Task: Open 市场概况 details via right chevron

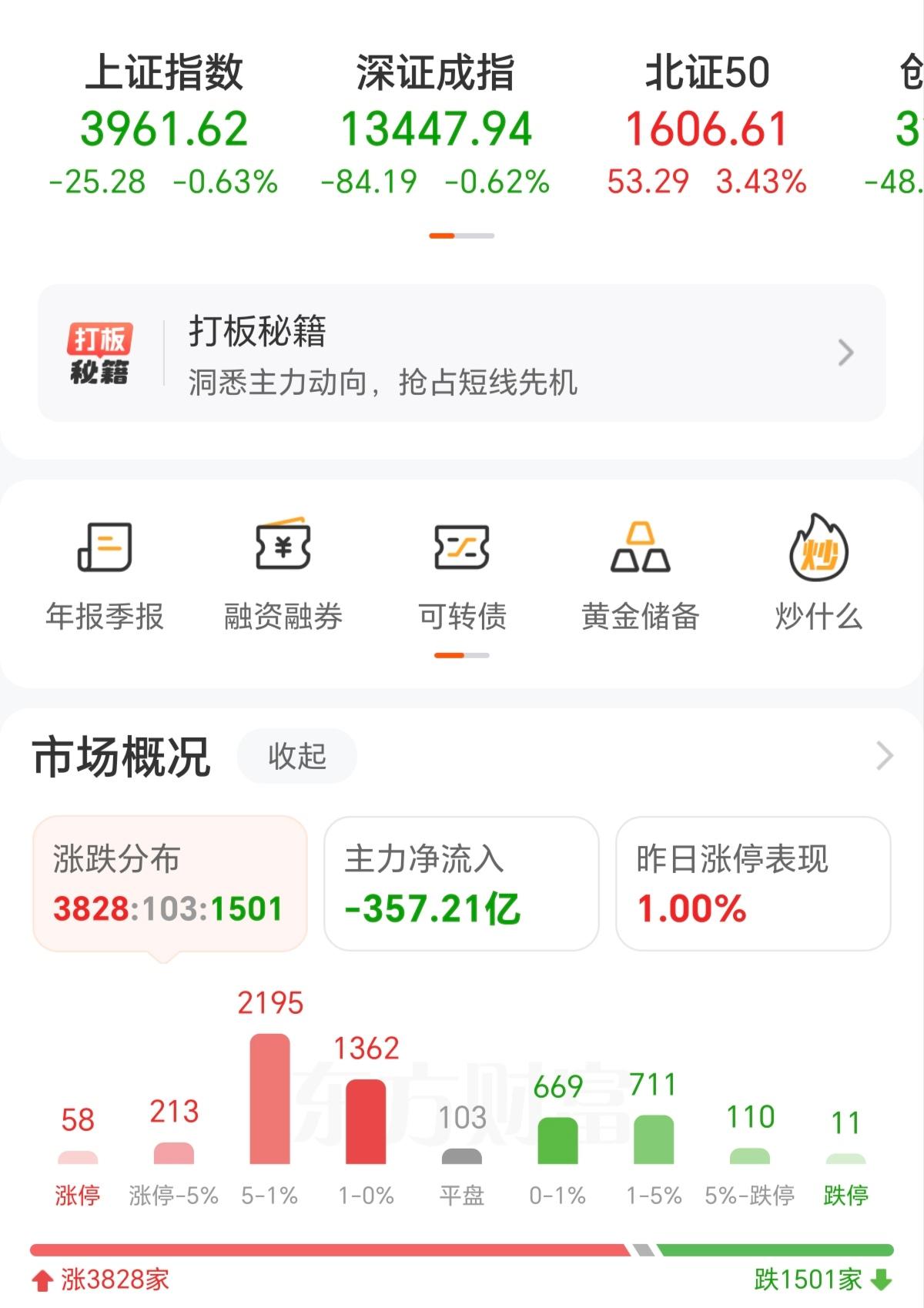Action: point(882,757)
